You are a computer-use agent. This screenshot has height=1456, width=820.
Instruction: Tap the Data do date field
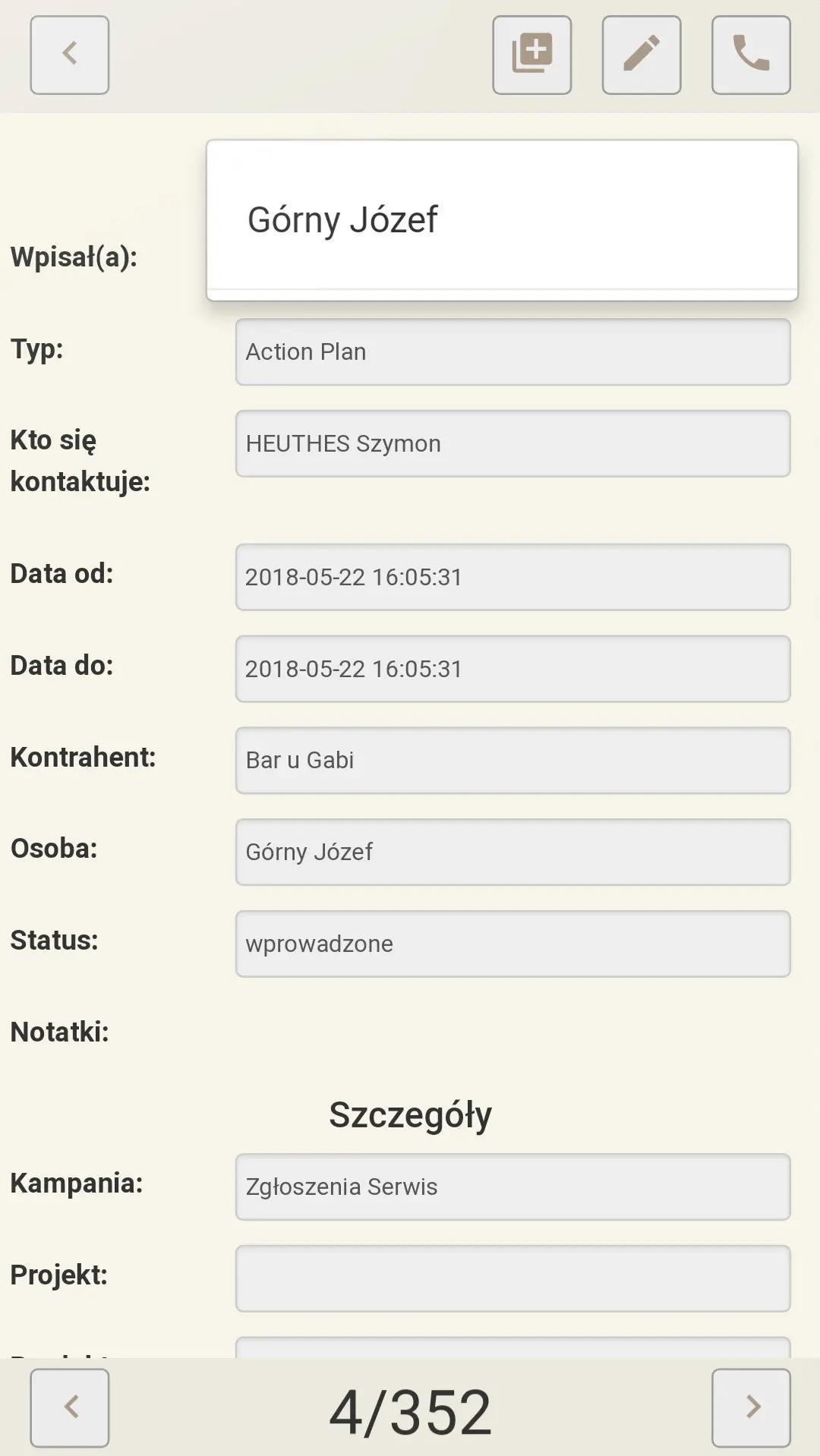[x=512, y=669]
